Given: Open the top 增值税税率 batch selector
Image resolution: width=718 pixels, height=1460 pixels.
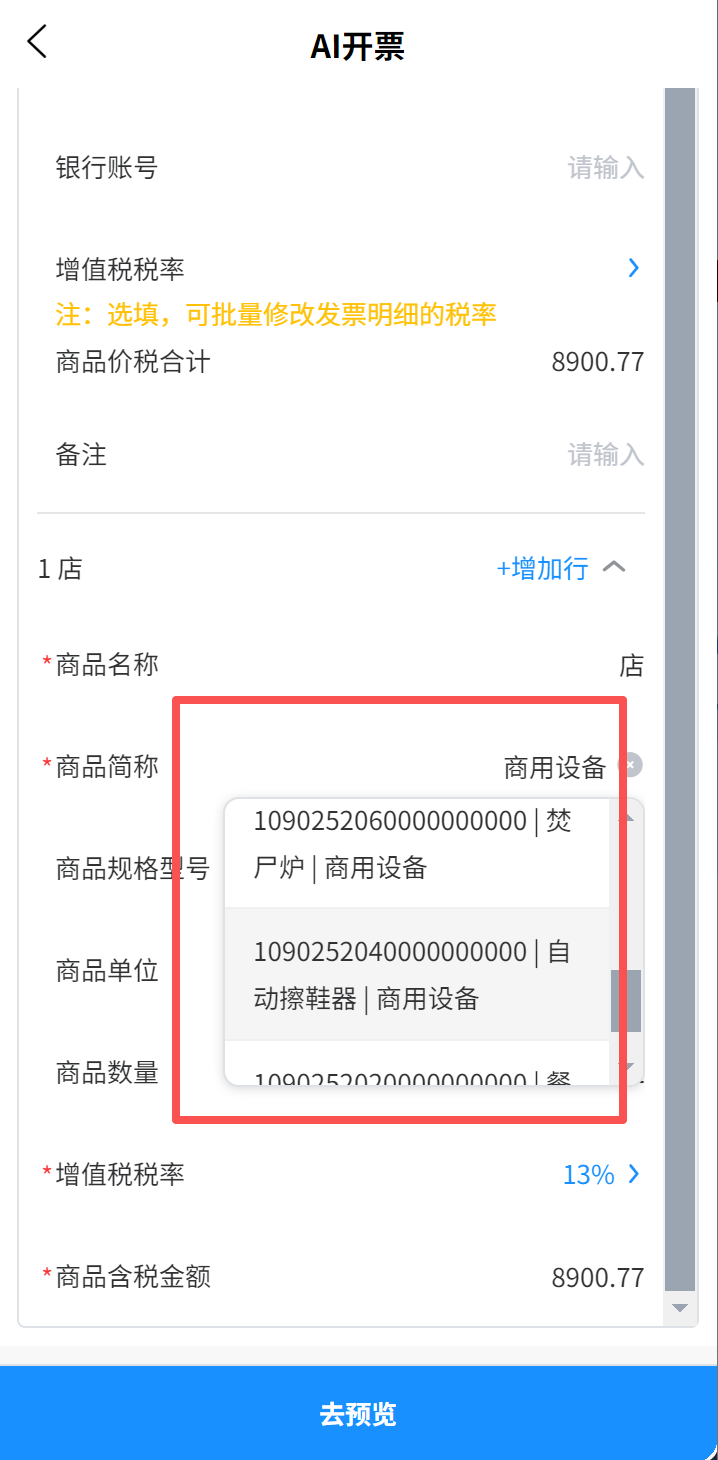Looking at the screenshot, I should coord(633,268).
